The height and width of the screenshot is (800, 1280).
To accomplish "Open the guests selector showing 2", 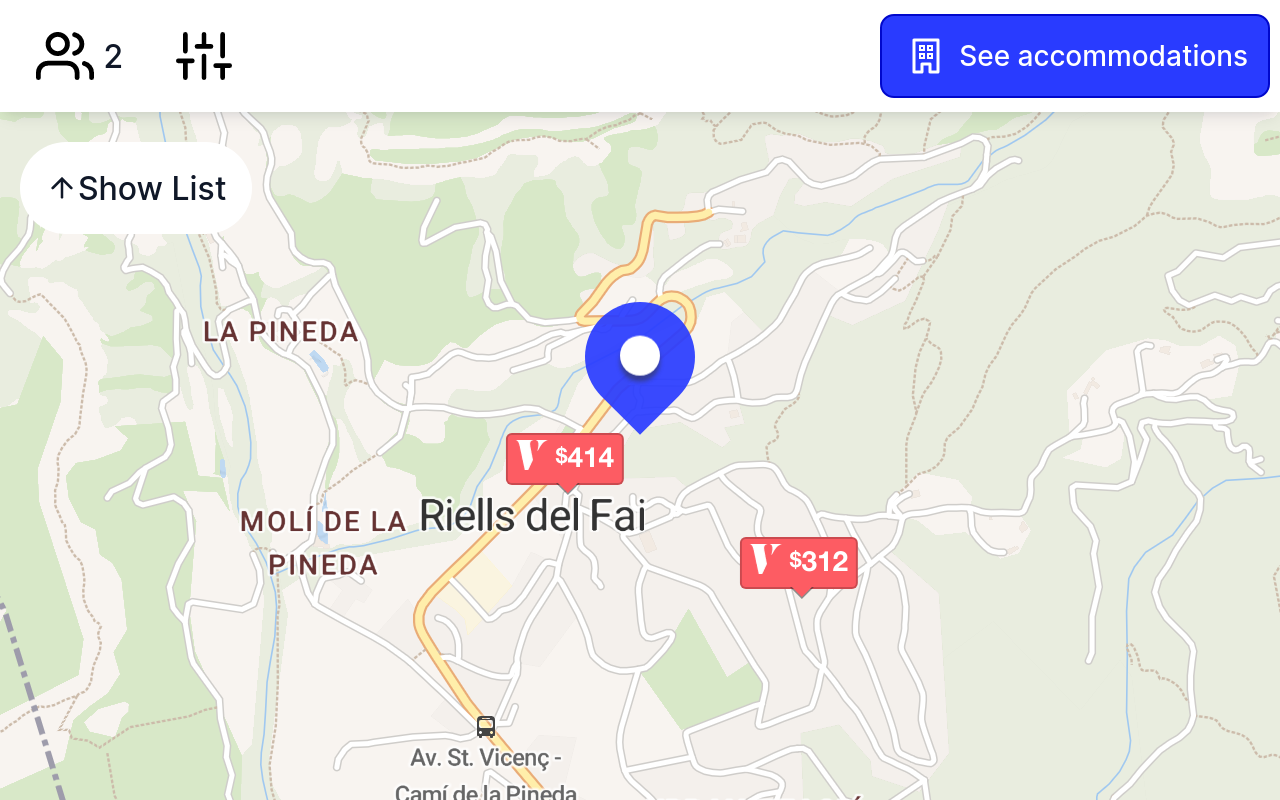I will (79, 57).
